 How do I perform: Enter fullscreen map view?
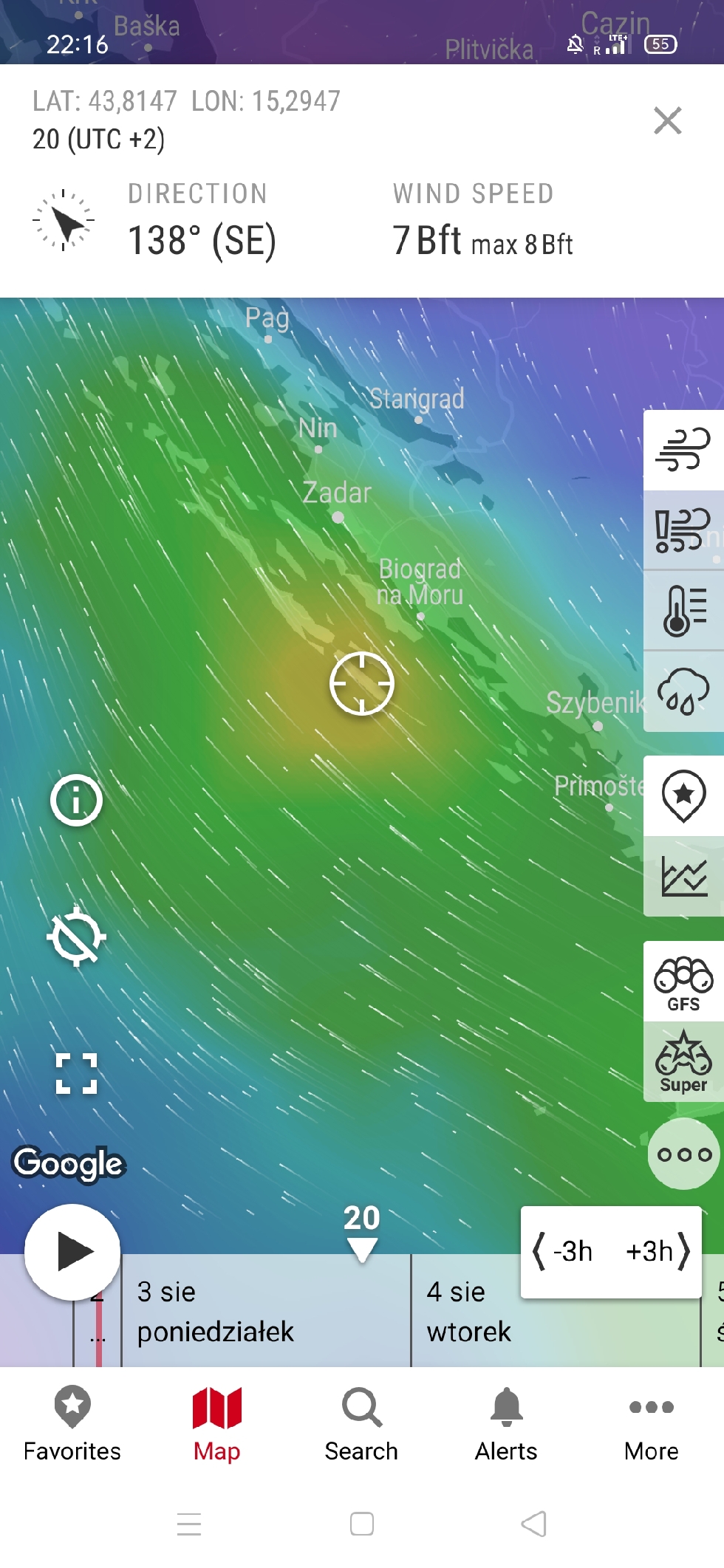click(76, 1073)
